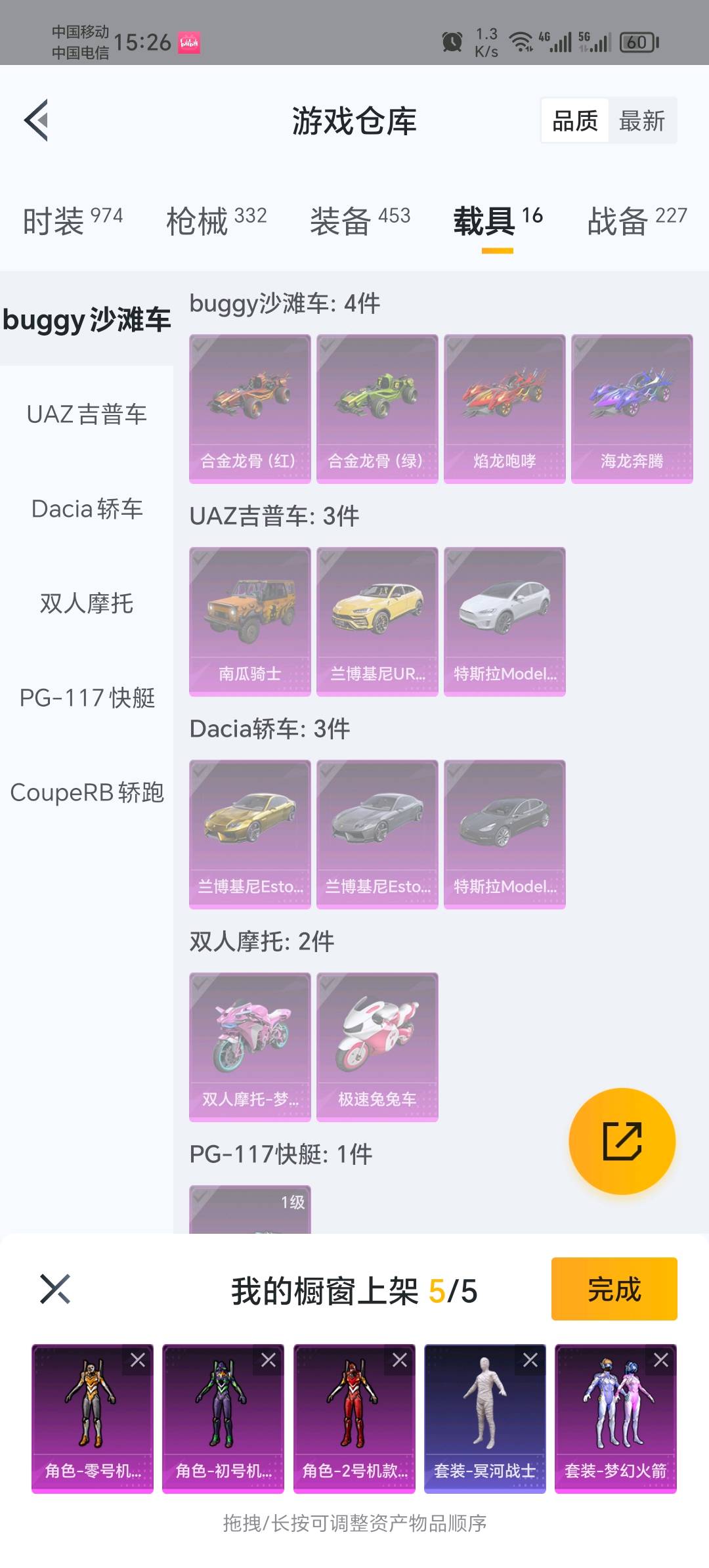The height and width of the screenshot is (1568, 709).
Task: Sort items by 最新
Action: 641,121
